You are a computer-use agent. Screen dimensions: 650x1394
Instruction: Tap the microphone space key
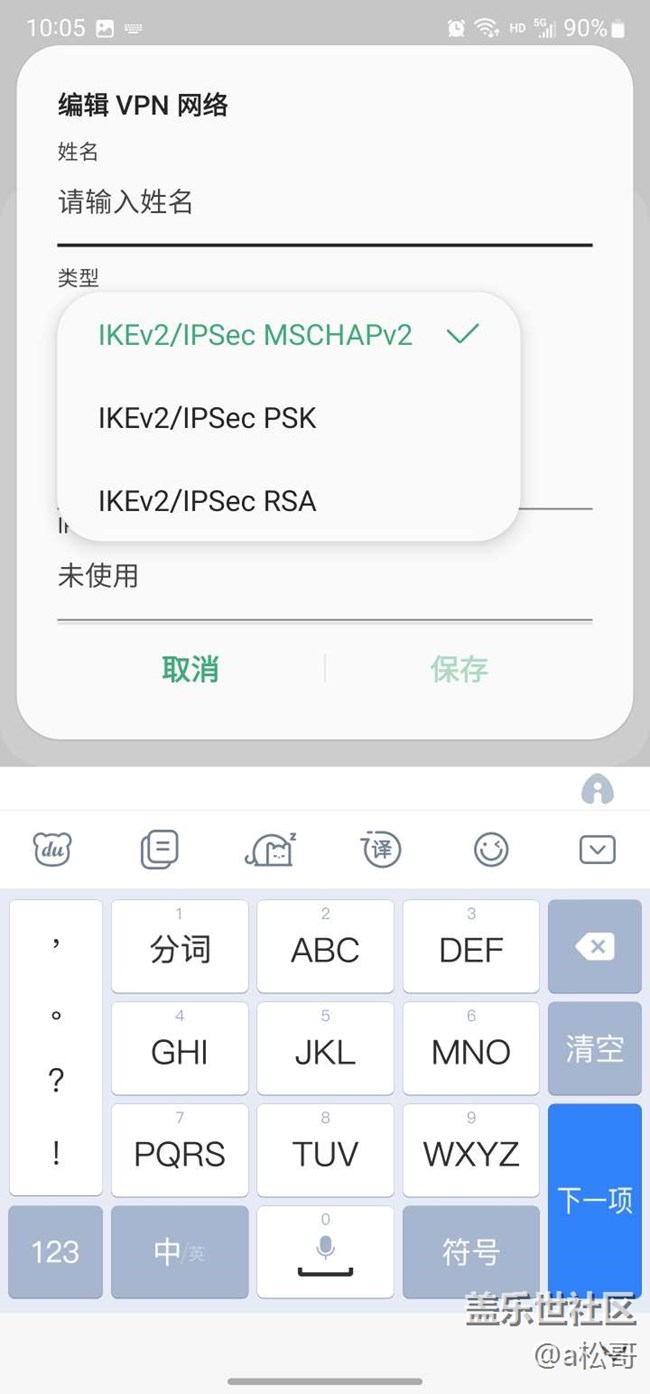(x=325, y=1251)
